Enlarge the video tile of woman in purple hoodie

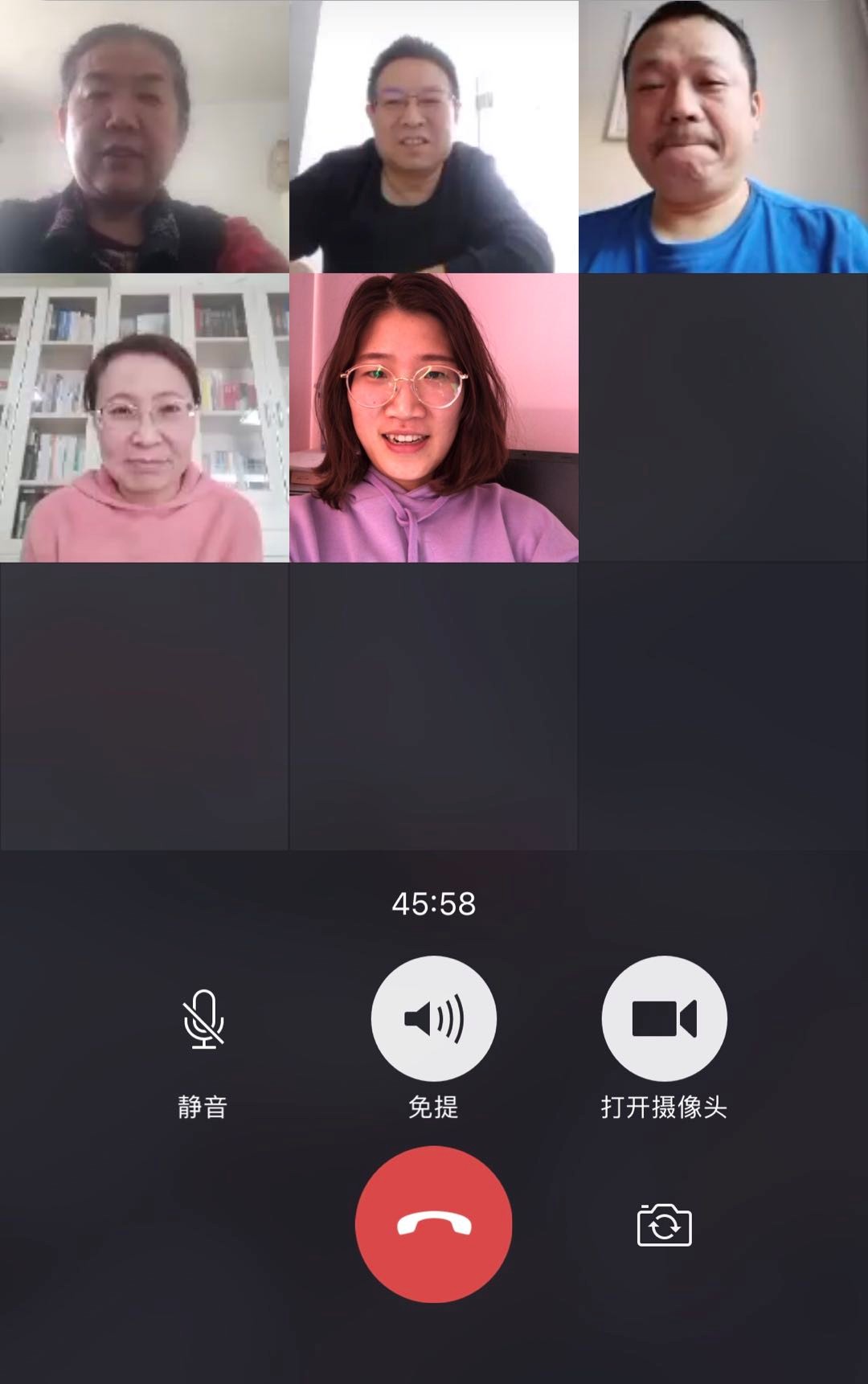click(x=433, y=418)
